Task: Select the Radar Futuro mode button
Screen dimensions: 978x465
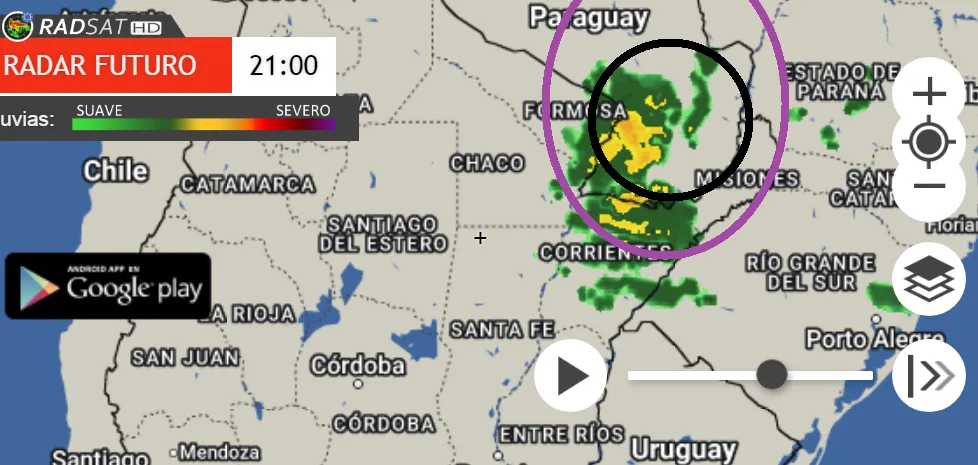Action: click(x=116, y=67)
